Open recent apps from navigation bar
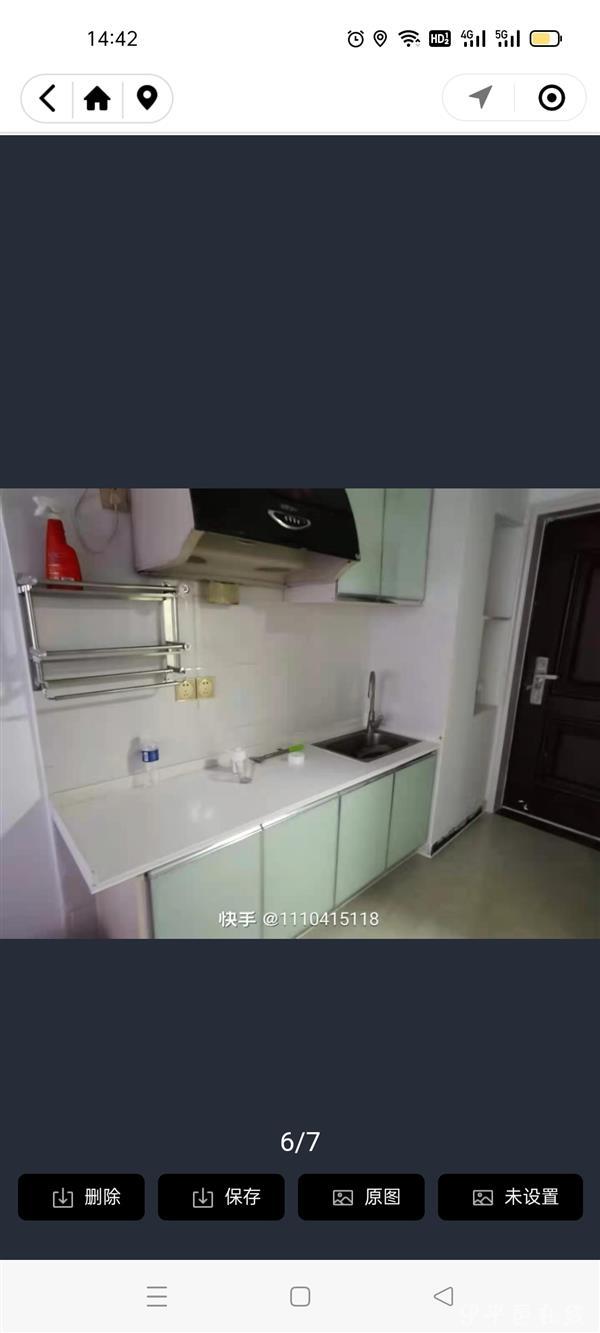The image size is (600, 1333). point(157,1297)
